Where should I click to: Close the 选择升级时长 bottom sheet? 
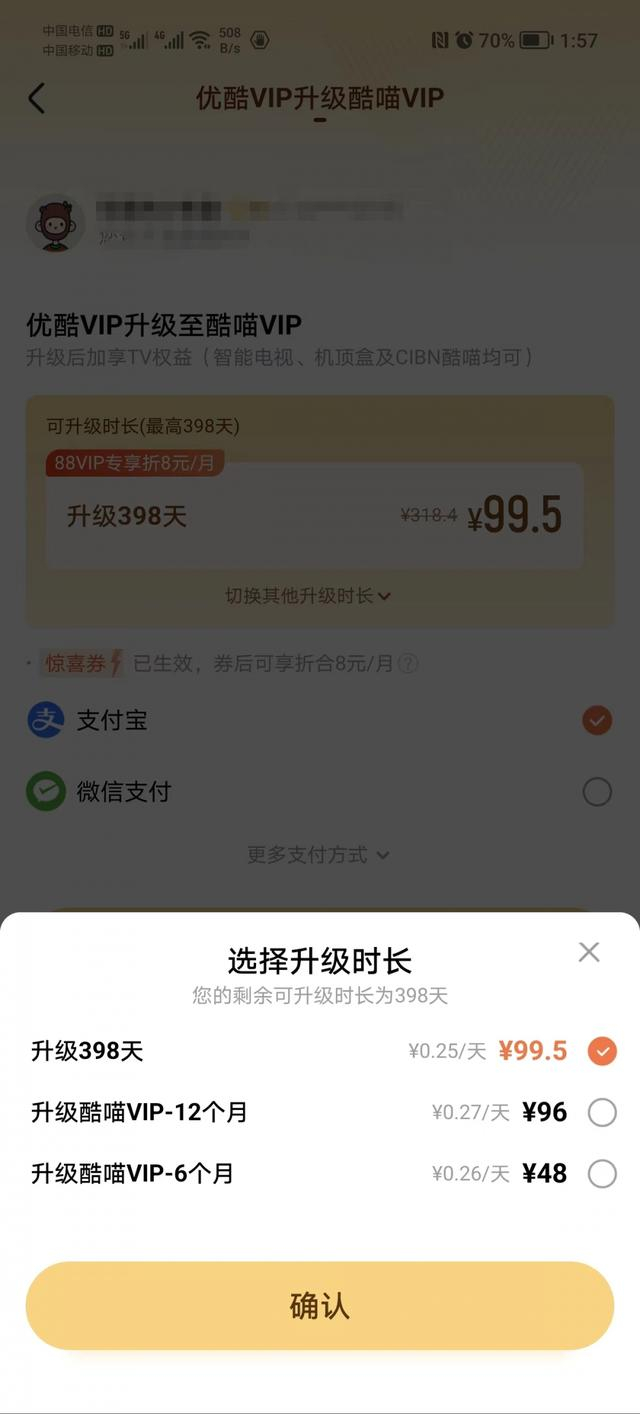pos(589,952)
